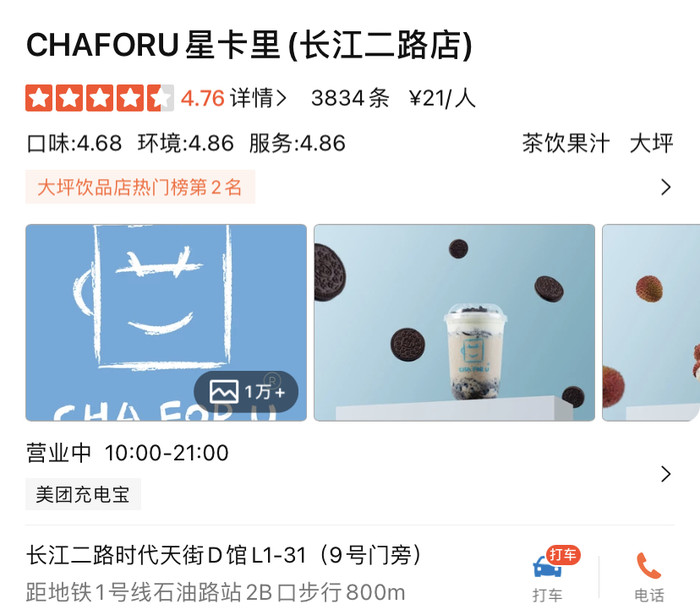The width and height of the screenshot is (700, 615).
Task: Open the Oreo milk tea photo
Action: 454,322
